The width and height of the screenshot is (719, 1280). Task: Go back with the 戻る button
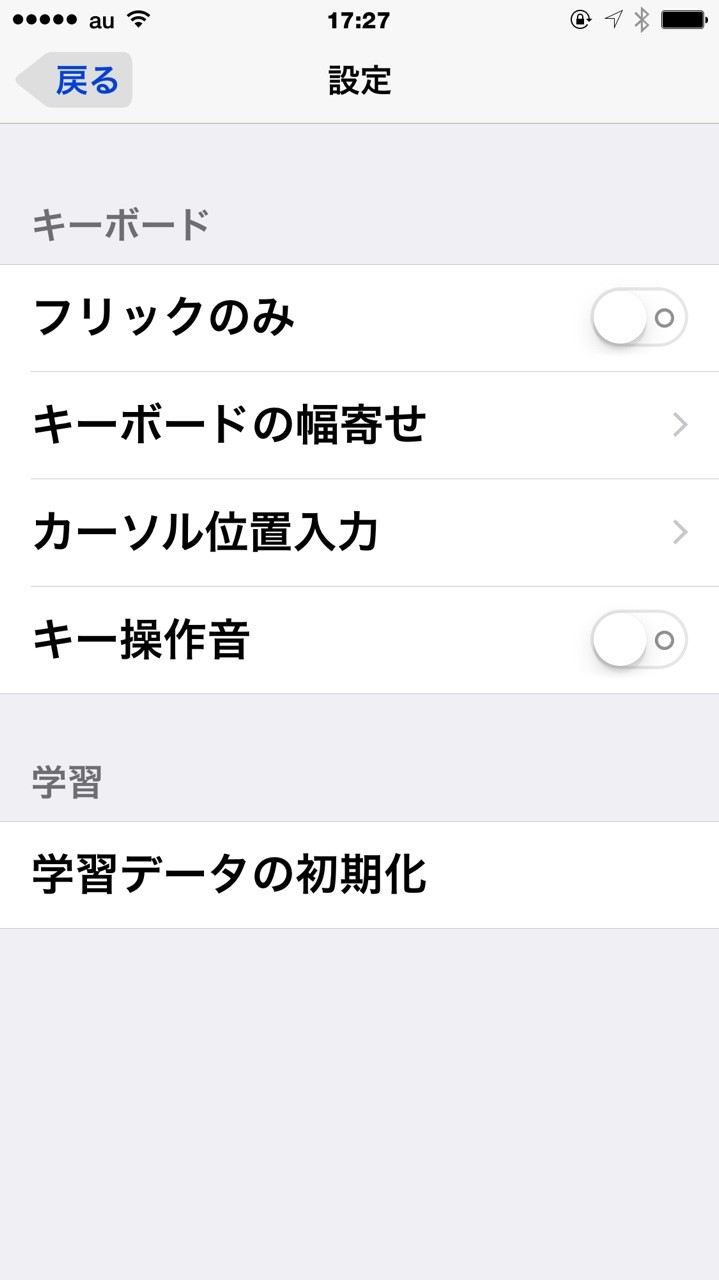click(x=75, y=80)
